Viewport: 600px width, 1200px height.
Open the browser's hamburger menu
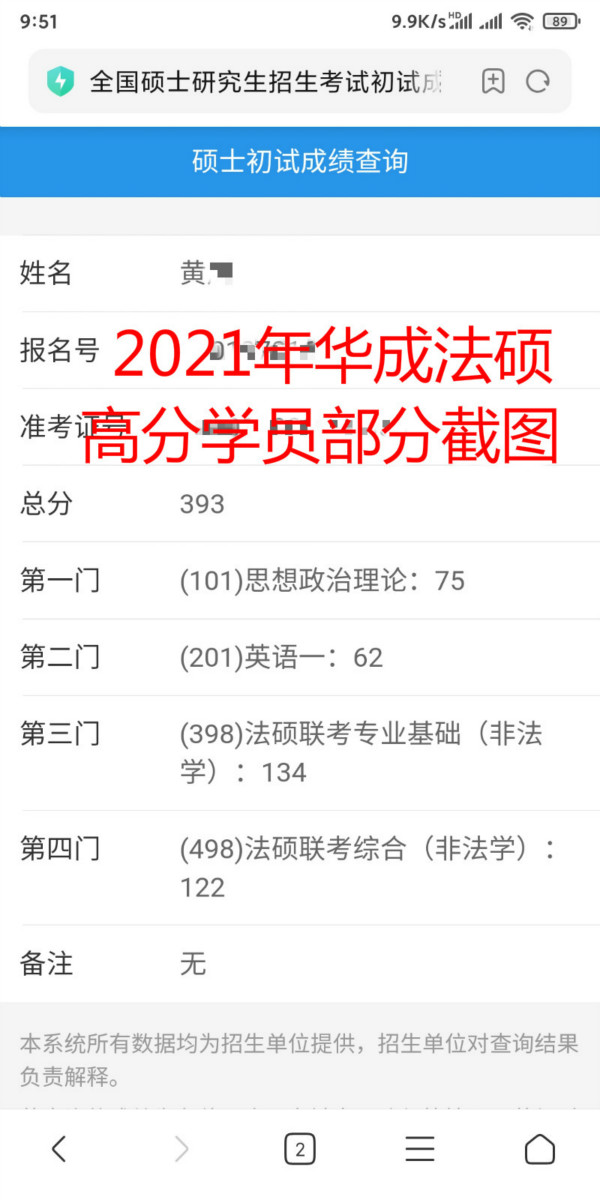(x=420, y=1149)
